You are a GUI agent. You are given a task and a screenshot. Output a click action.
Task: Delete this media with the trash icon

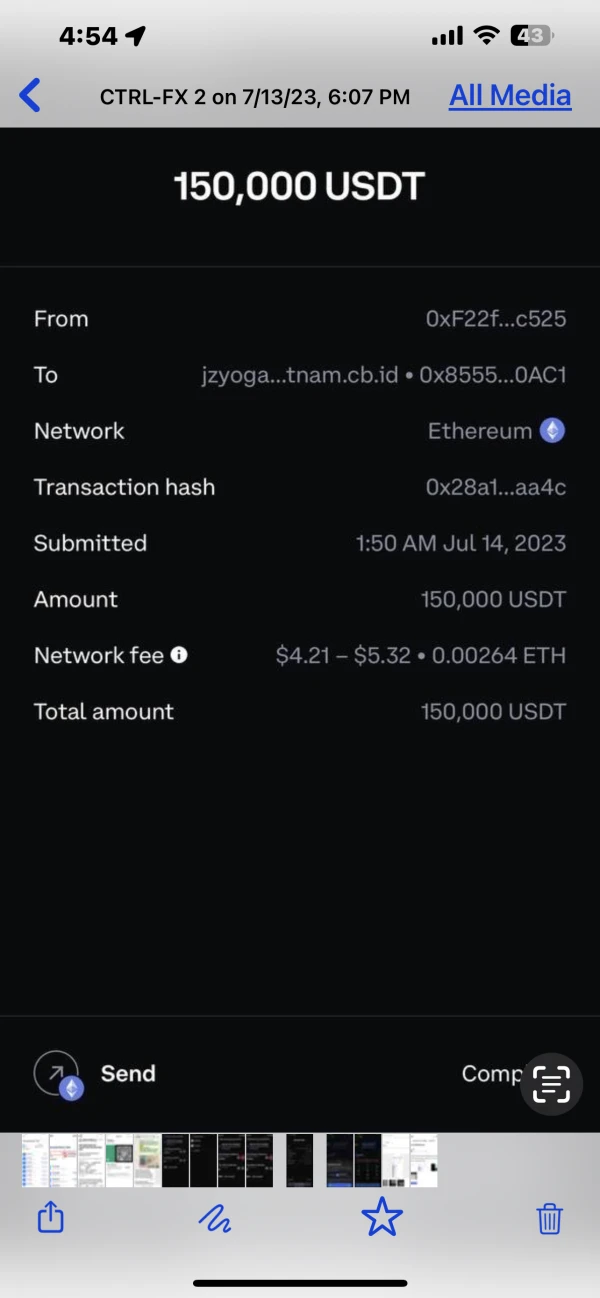coord(549,1218)
